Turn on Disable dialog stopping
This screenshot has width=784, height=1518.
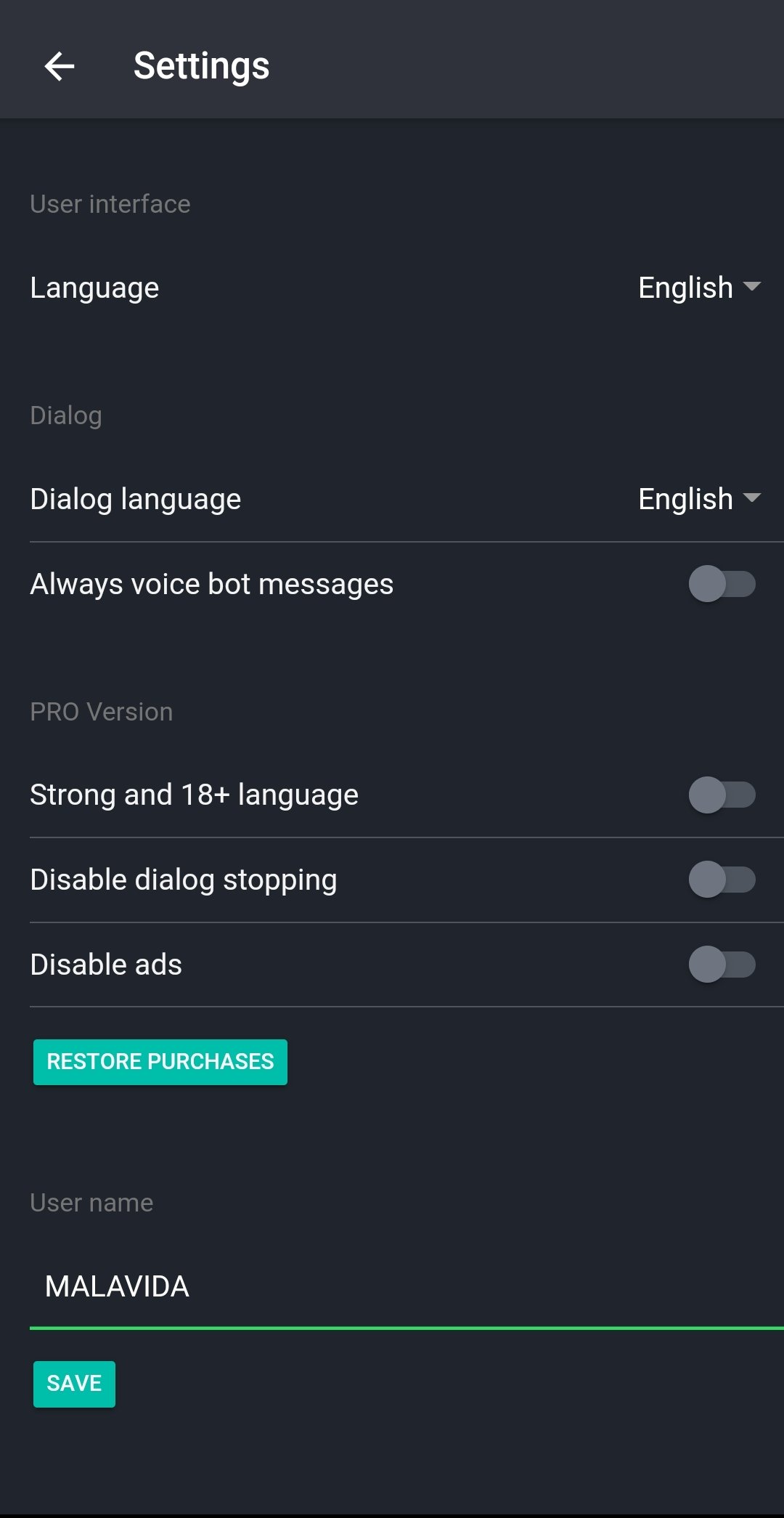pyautogui.click(x=722, y=880)
